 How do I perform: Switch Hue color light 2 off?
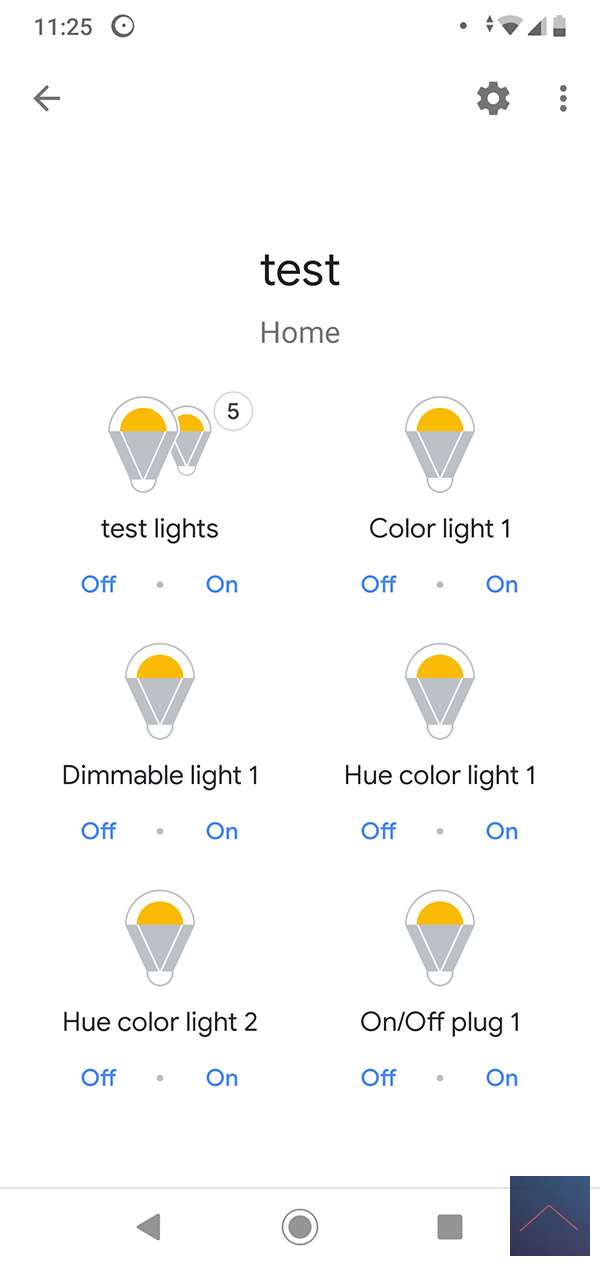point(98,1078)
